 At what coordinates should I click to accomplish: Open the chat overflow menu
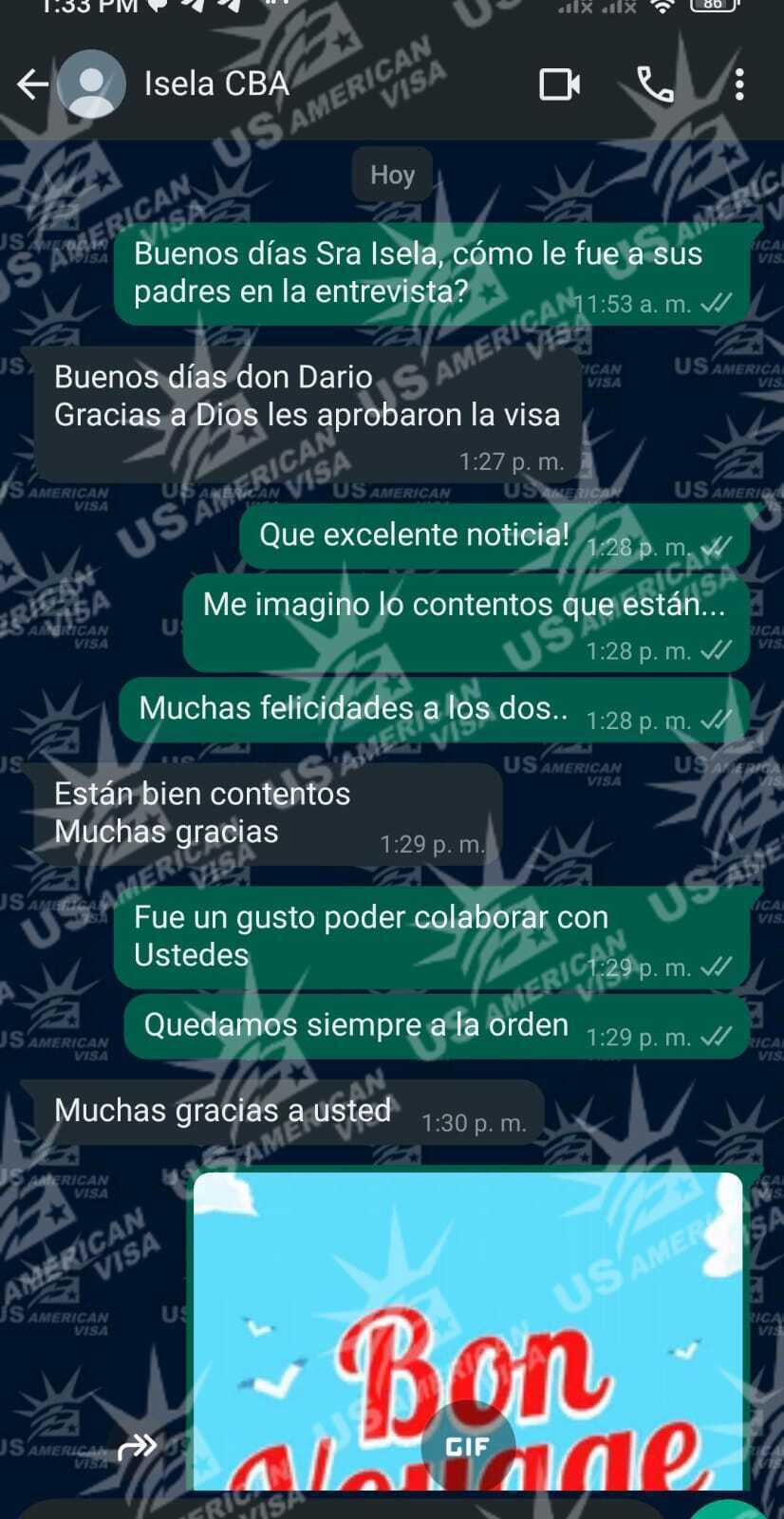pyautogui.click(x=739, y=84)
